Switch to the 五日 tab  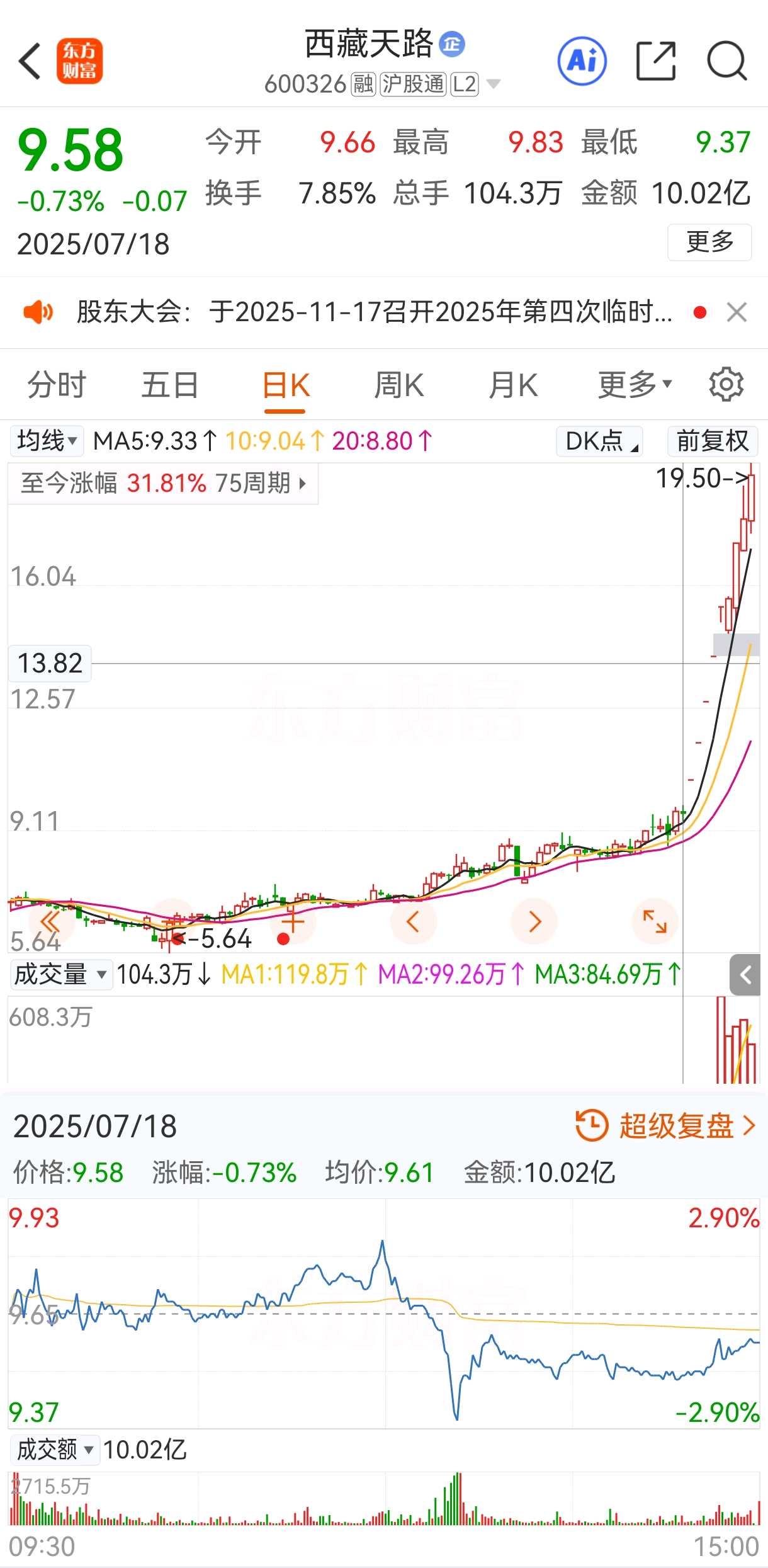pyautogui.click(x=170, y=385)
